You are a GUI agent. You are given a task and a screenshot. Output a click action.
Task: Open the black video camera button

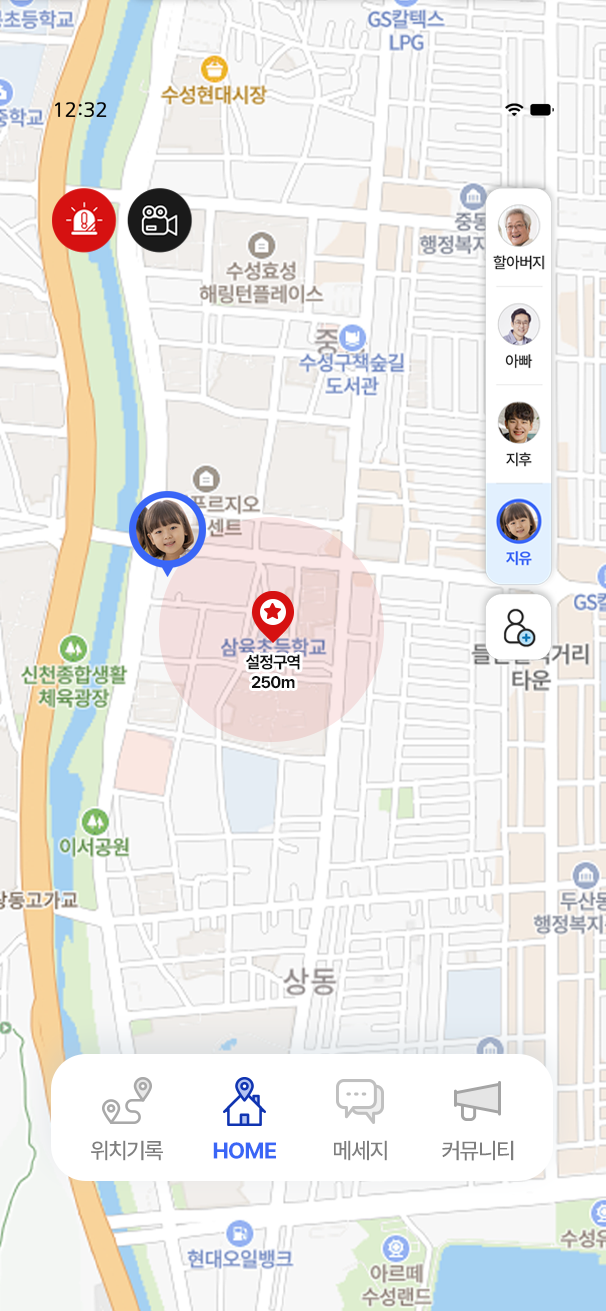[160, 220]
